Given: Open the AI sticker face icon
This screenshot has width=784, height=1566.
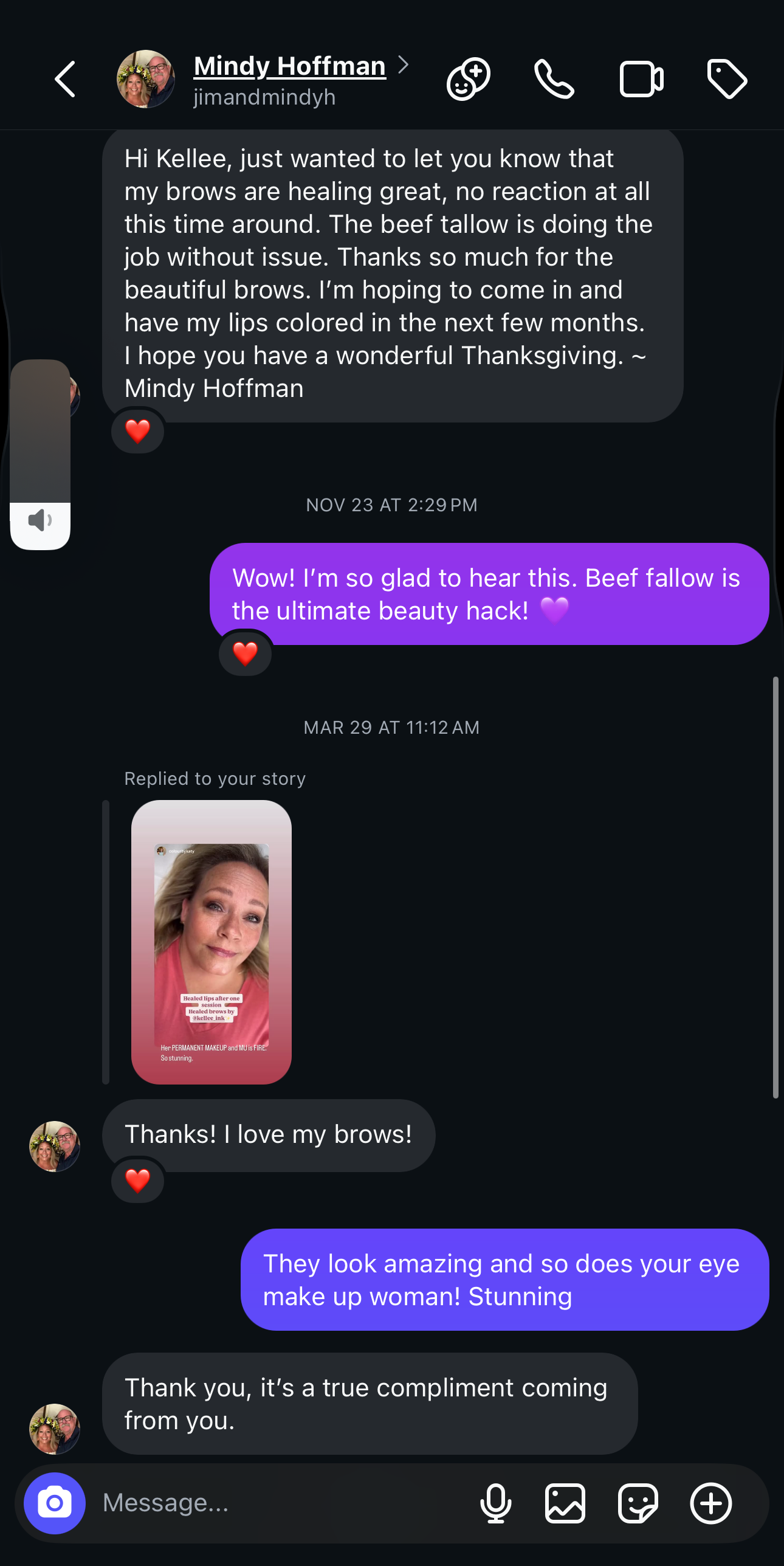Looking at the screenshot, I should coord(468,79).
